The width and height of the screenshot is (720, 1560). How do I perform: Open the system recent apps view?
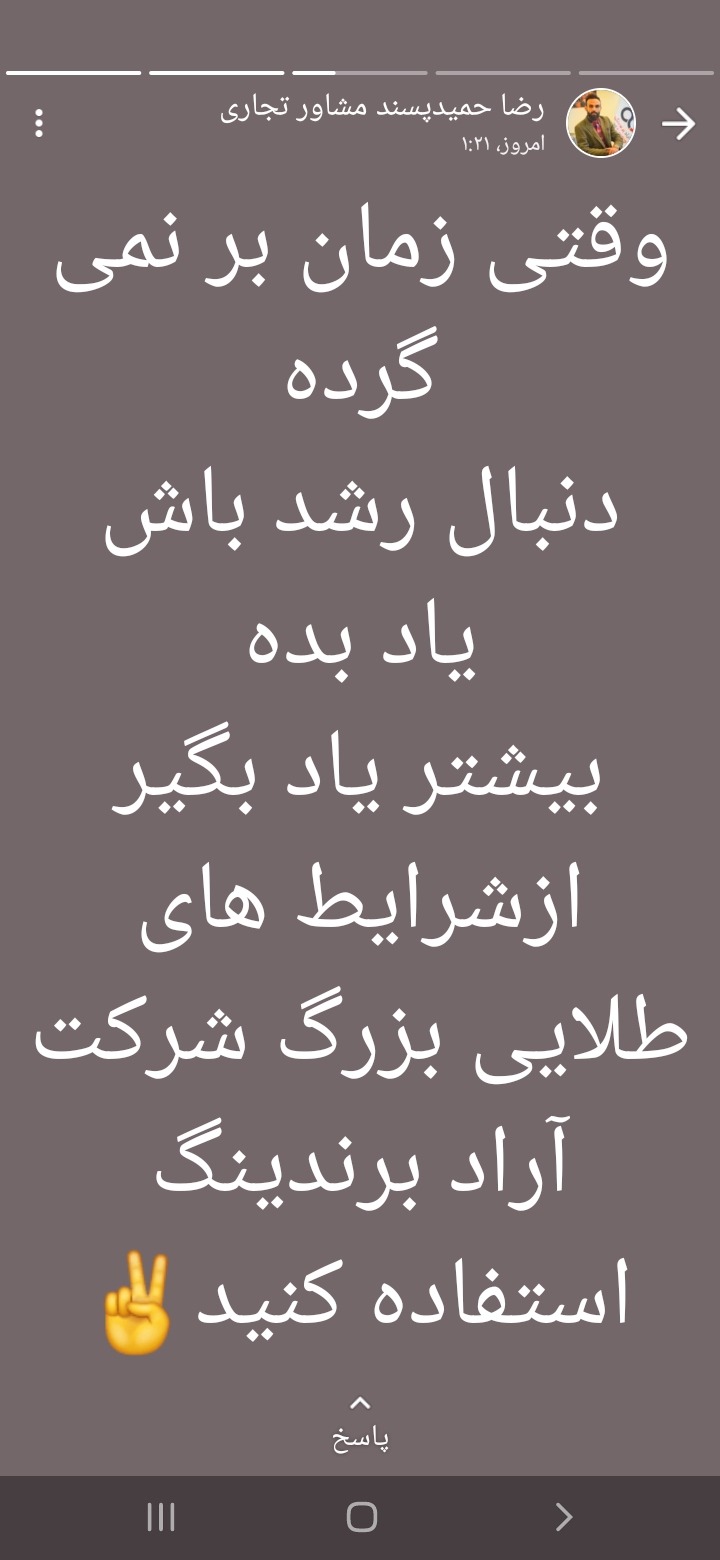coord(161,1517)
